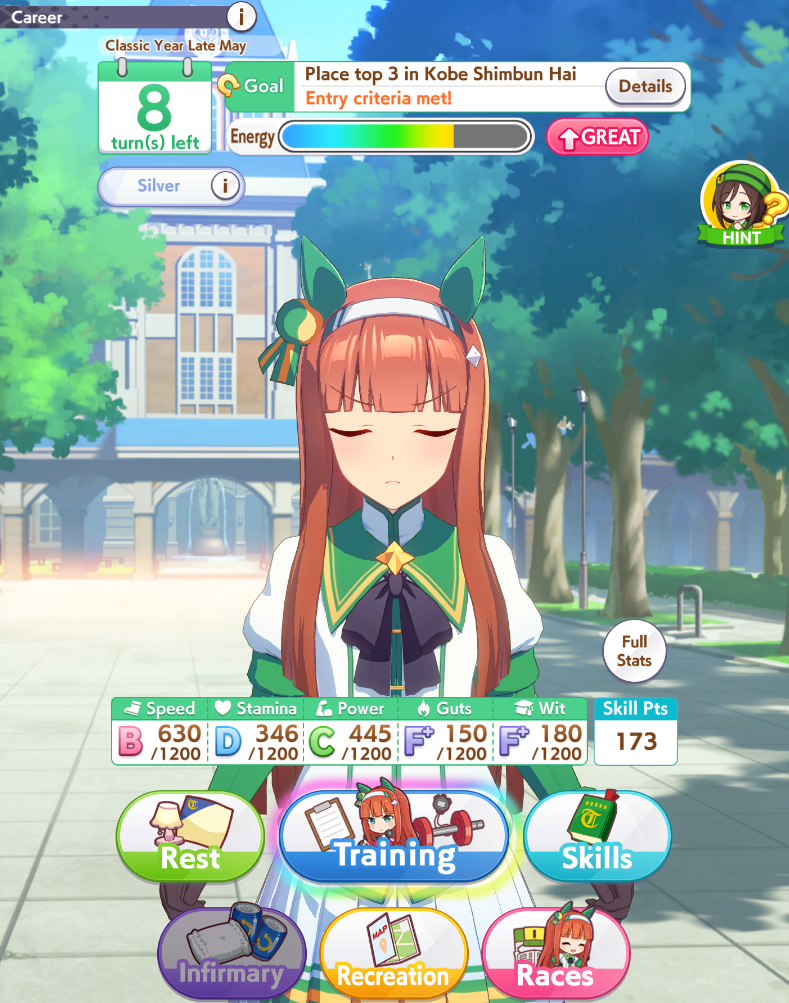The height and width of the screenshot is (1003, 789).
Task: Choose Rest to recover energy
Action: [x=191, y=836]
